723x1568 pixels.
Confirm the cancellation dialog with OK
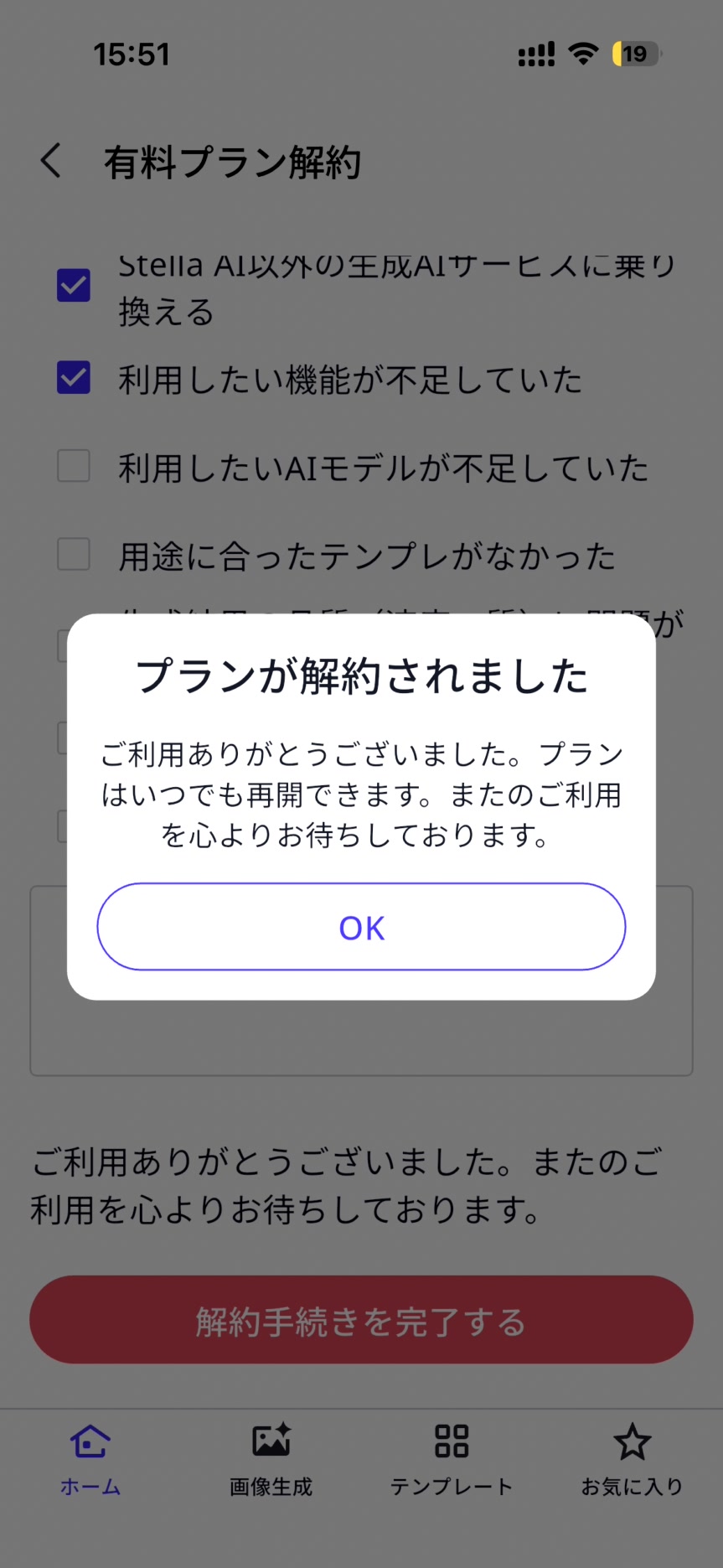(x=361, y=927)
